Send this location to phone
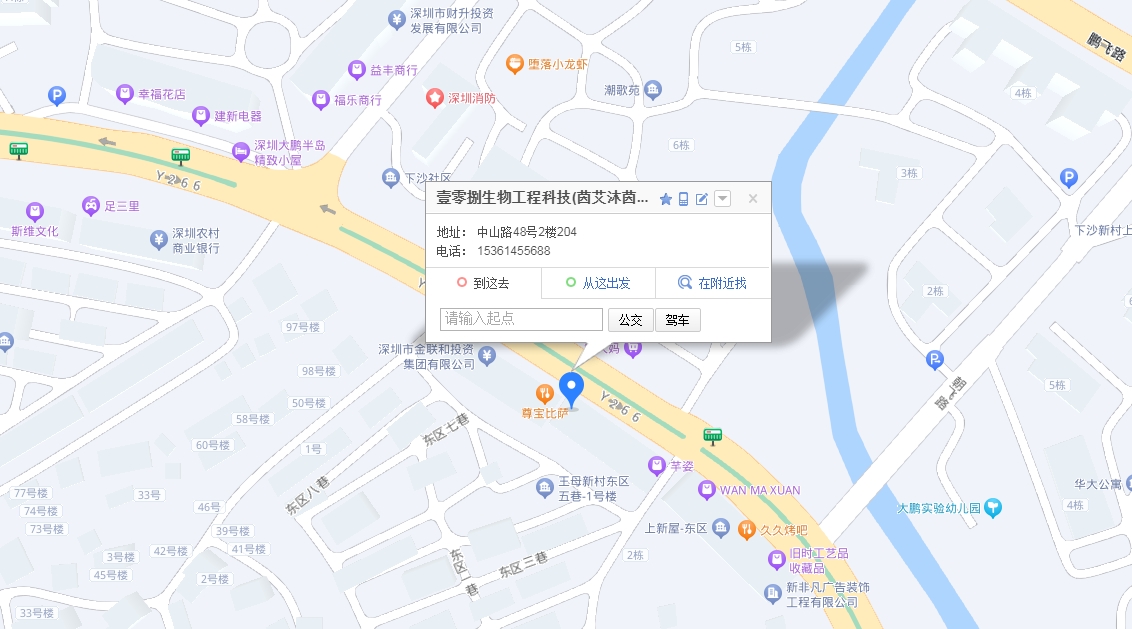 click(684, 199)
